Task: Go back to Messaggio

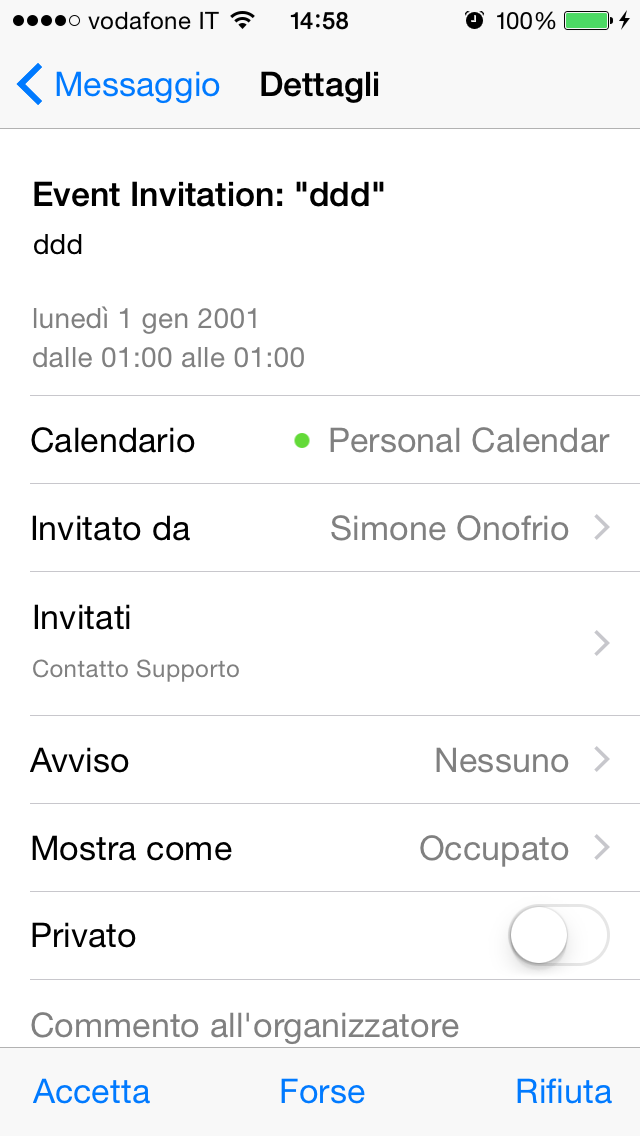Action: pyautogui.click(x=118, y=85)
